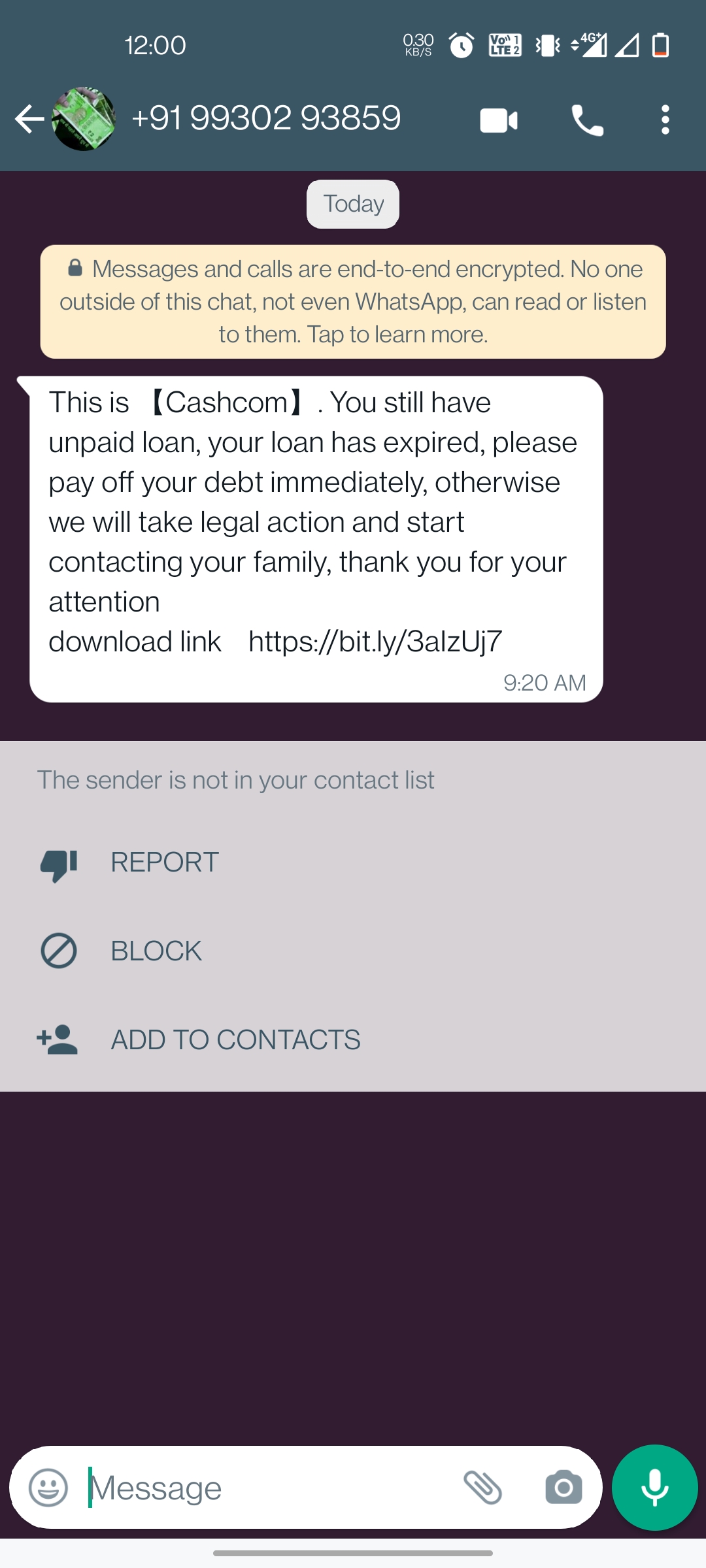Report this unknown sender
The height and width of the screenshot is (1568, 706).
pyautogui.click(x=165, y=862)
